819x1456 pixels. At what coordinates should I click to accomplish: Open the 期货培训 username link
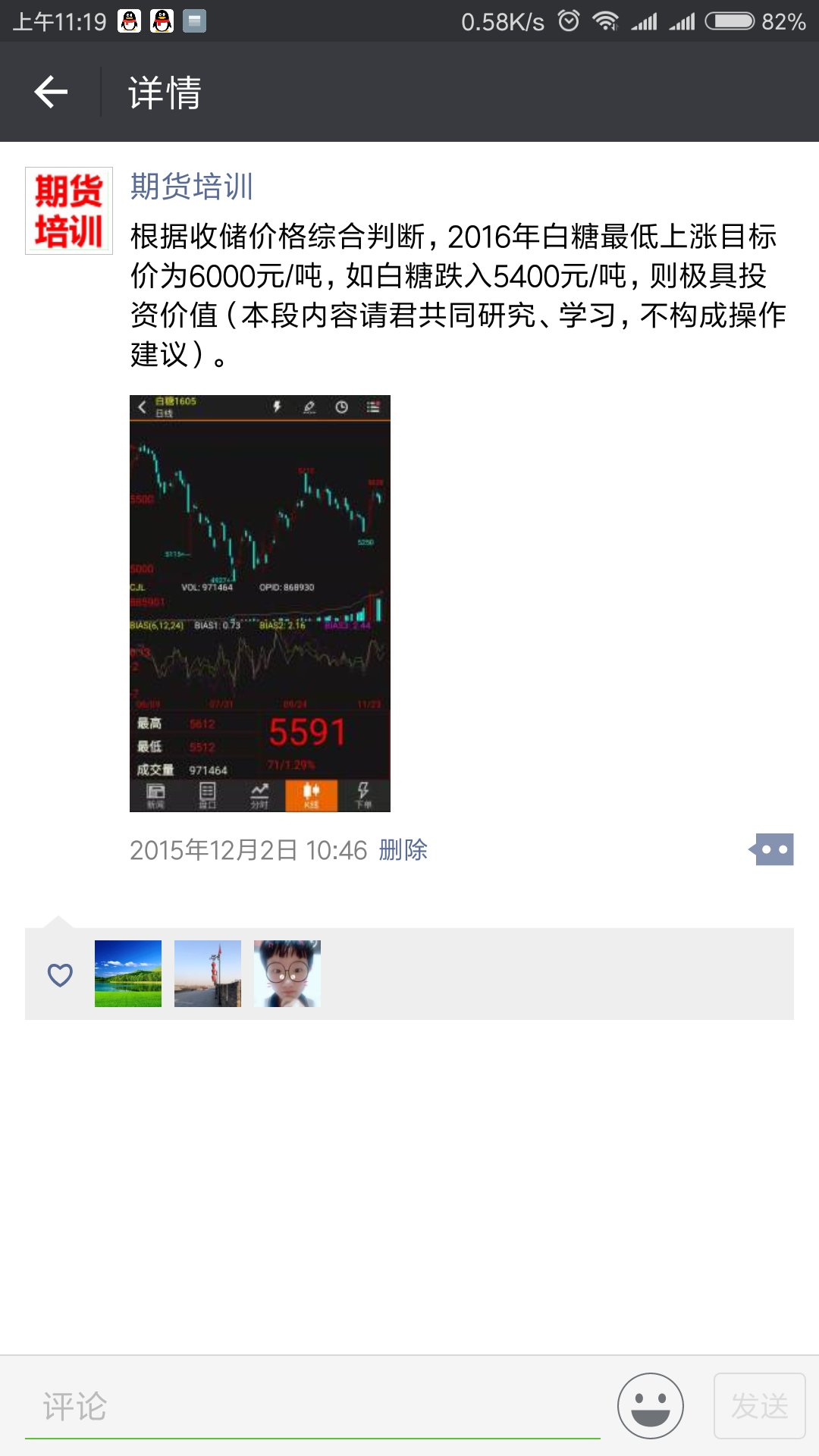click(192, 186)
